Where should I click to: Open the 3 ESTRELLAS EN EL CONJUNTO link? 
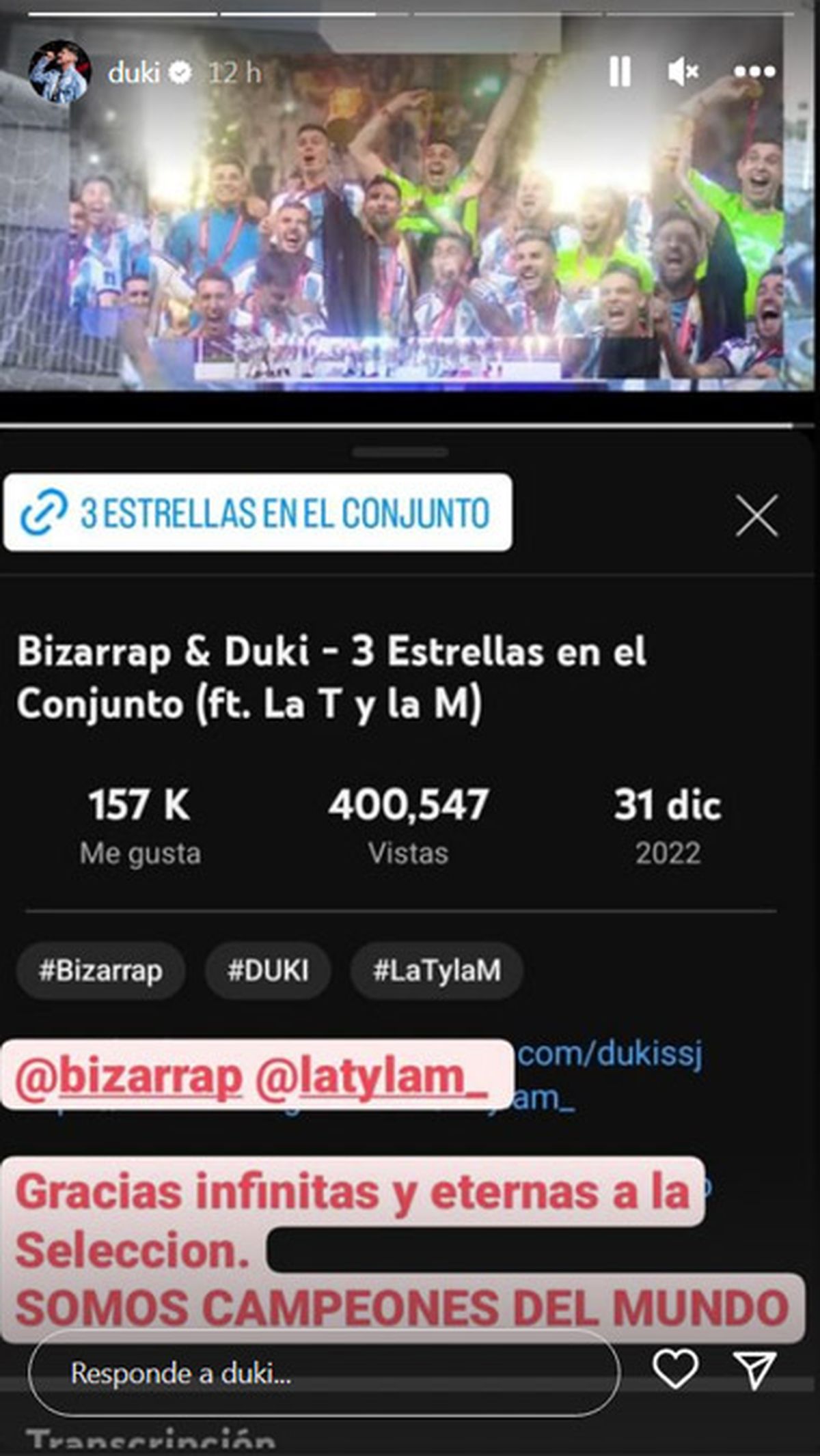pyautogui.click(x=258, y=513)
